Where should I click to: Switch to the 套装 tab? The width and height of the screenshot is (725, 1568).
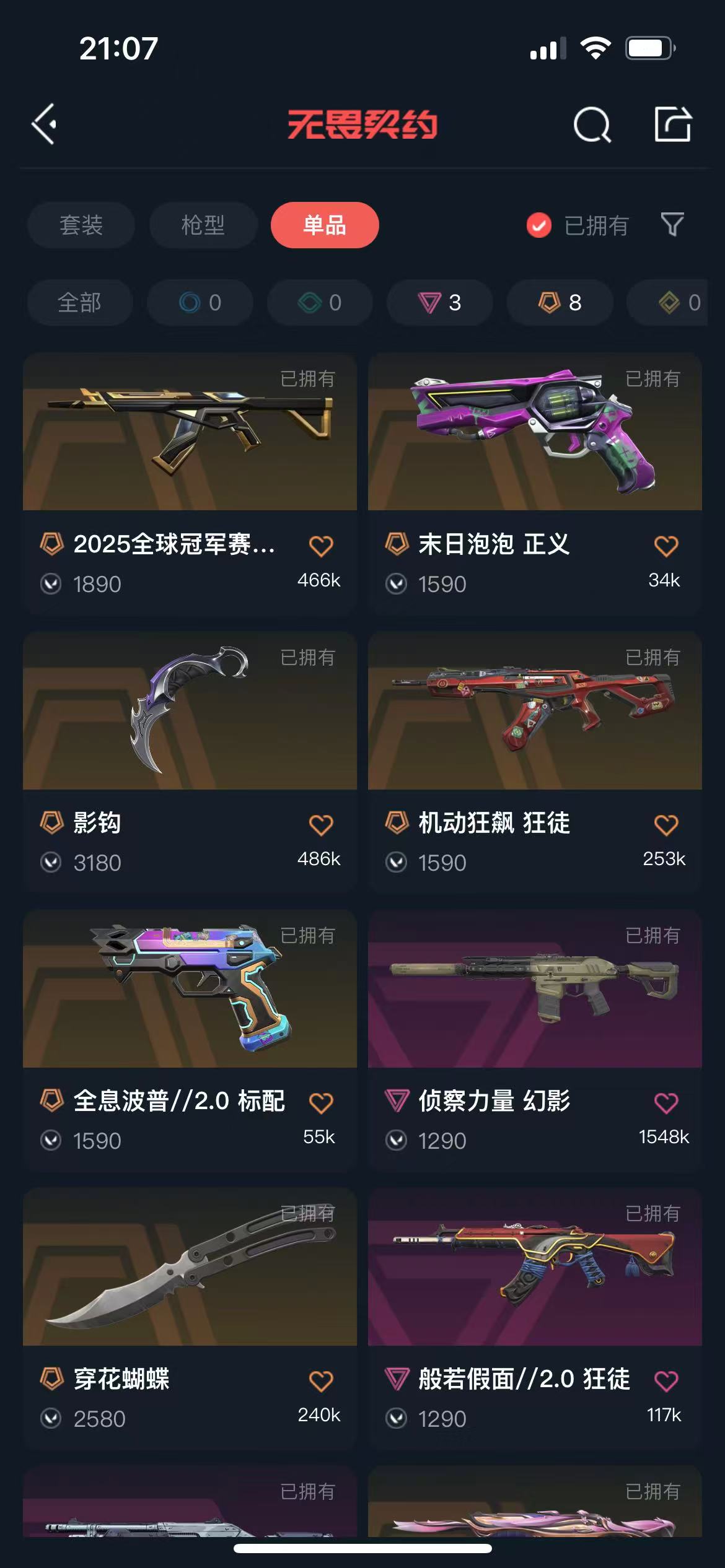81,225
